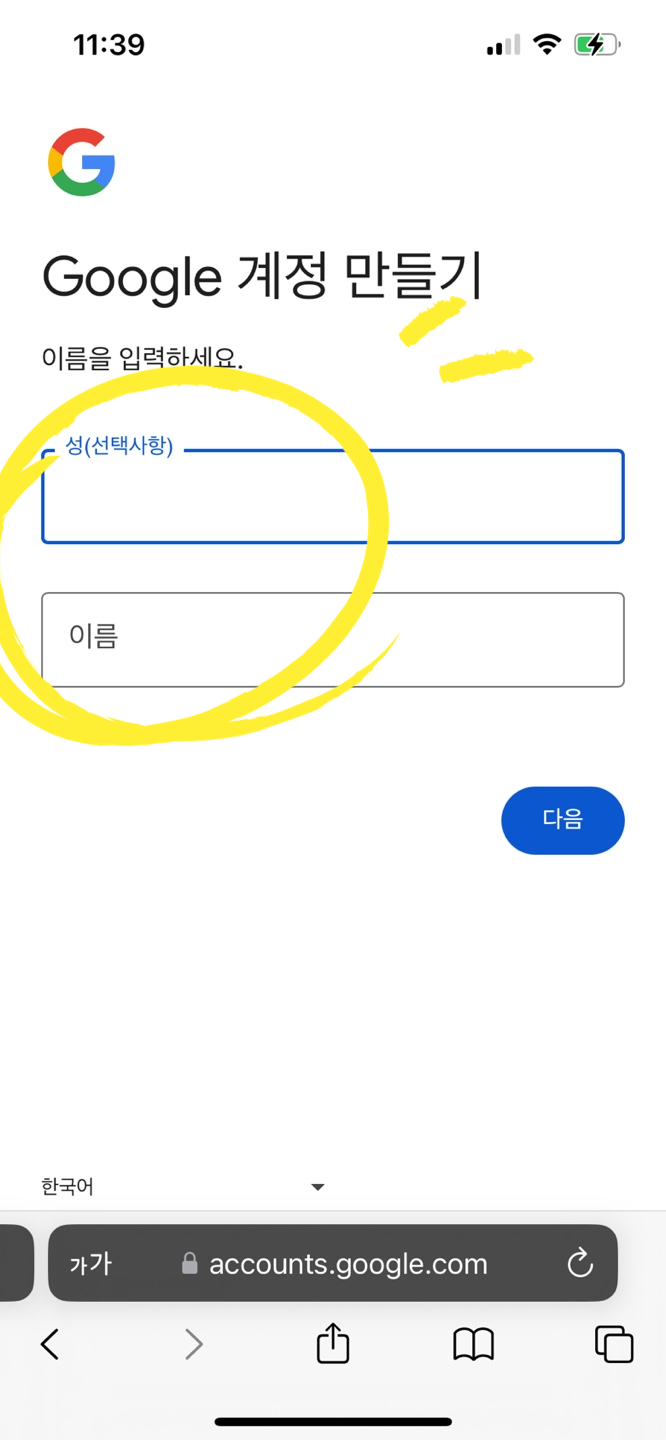Image resolution: width=666 pixels, height=1440 pixels.
Task: Open Safari bookmarks
Action: pos(473,1345)
